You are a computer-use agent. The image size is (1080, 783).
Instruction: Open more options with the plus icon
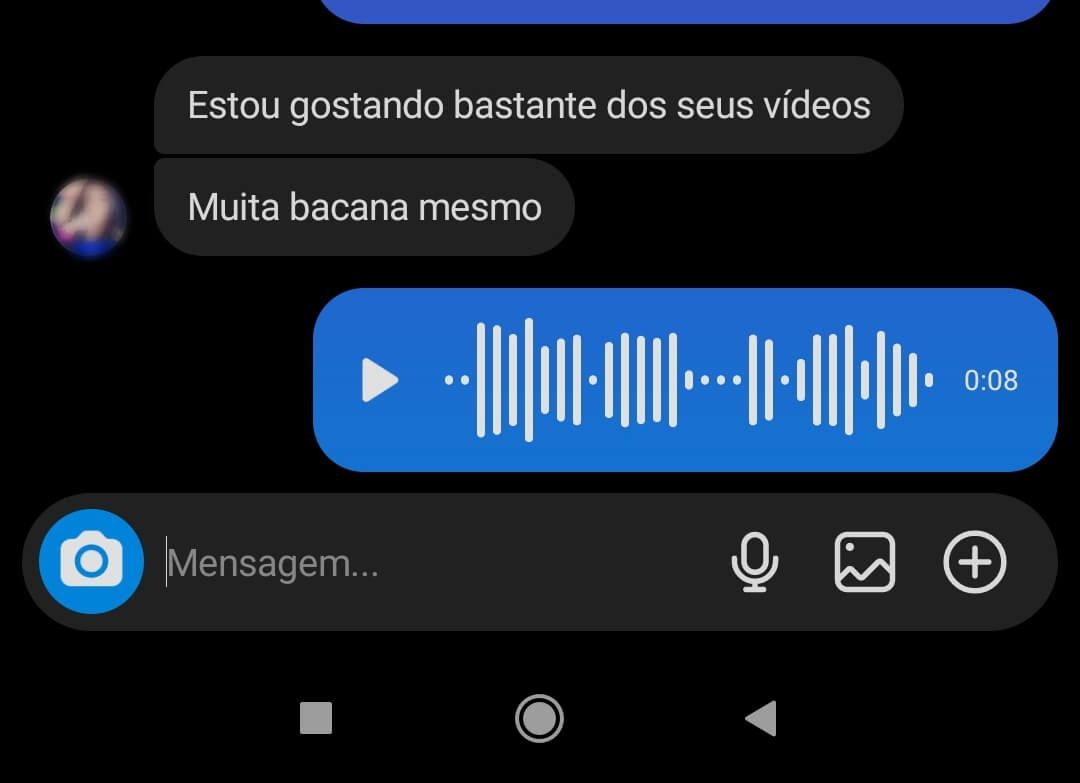pyautogui.click(x=974, y=562)
